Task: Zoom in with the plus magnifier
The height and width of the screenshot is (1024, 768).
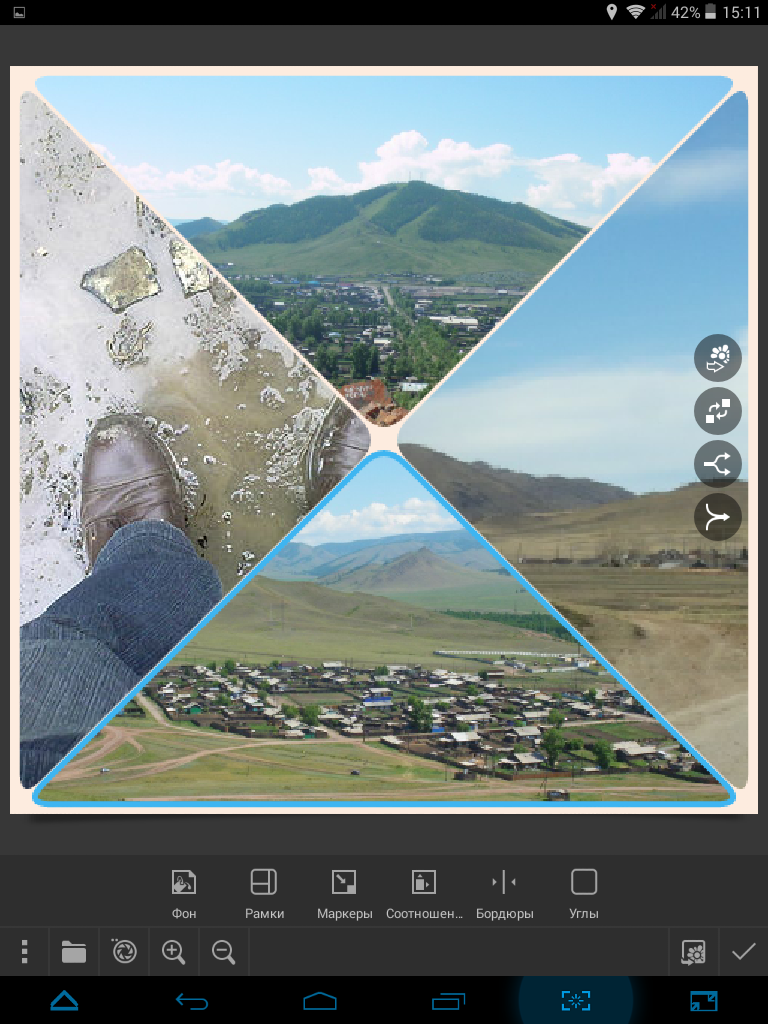Action: (x=174, y=951)
